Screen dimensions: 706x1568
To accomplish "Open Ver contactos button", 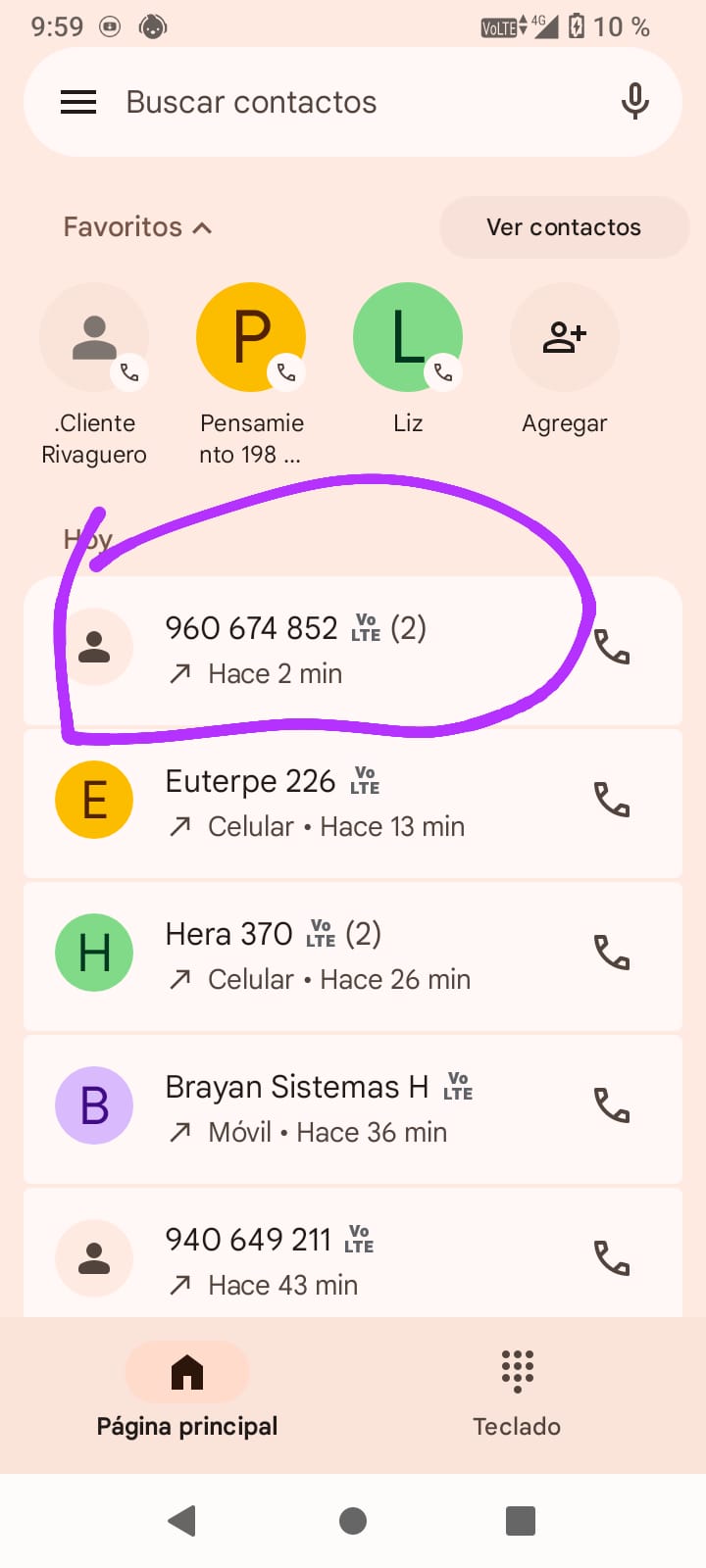I will 564,227.
